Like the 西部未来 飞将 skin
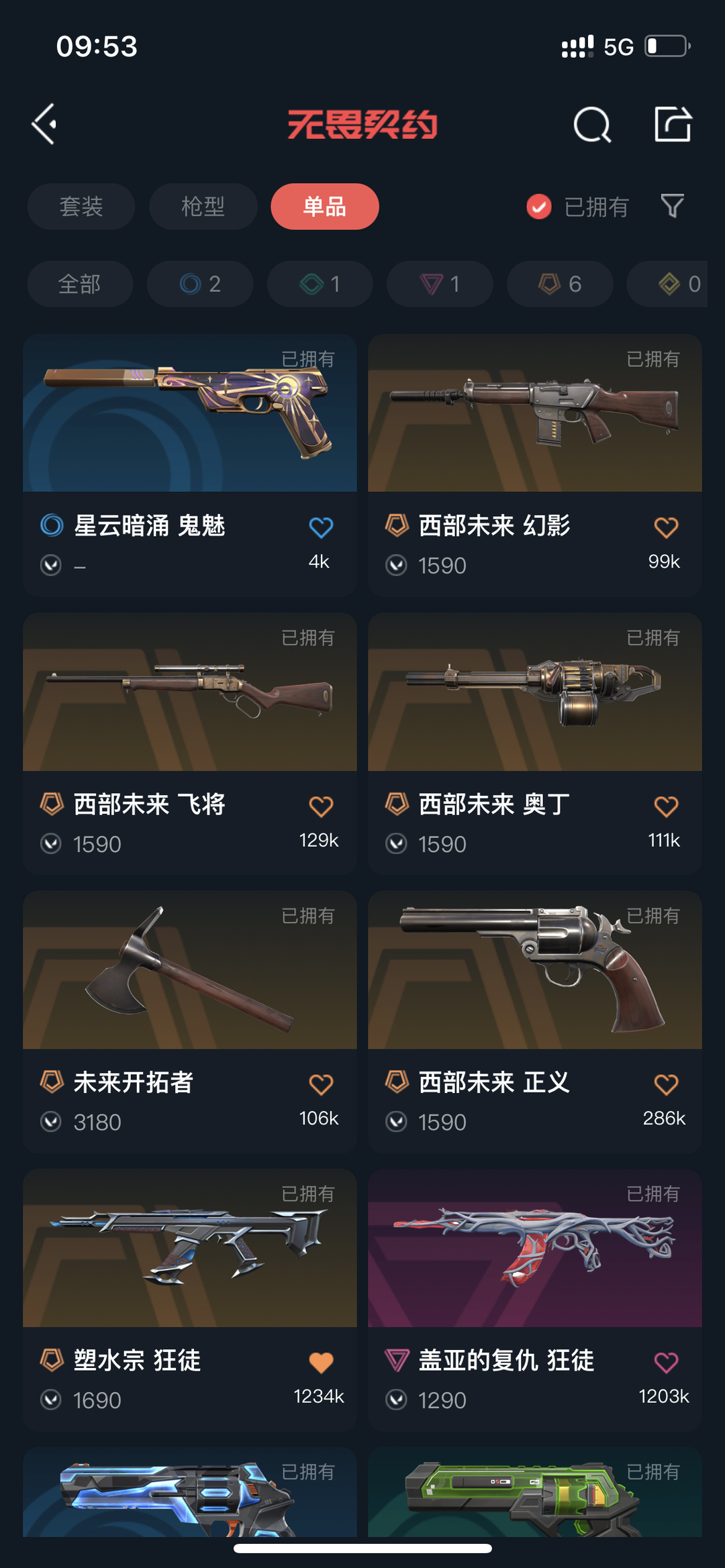 point(321,806)
